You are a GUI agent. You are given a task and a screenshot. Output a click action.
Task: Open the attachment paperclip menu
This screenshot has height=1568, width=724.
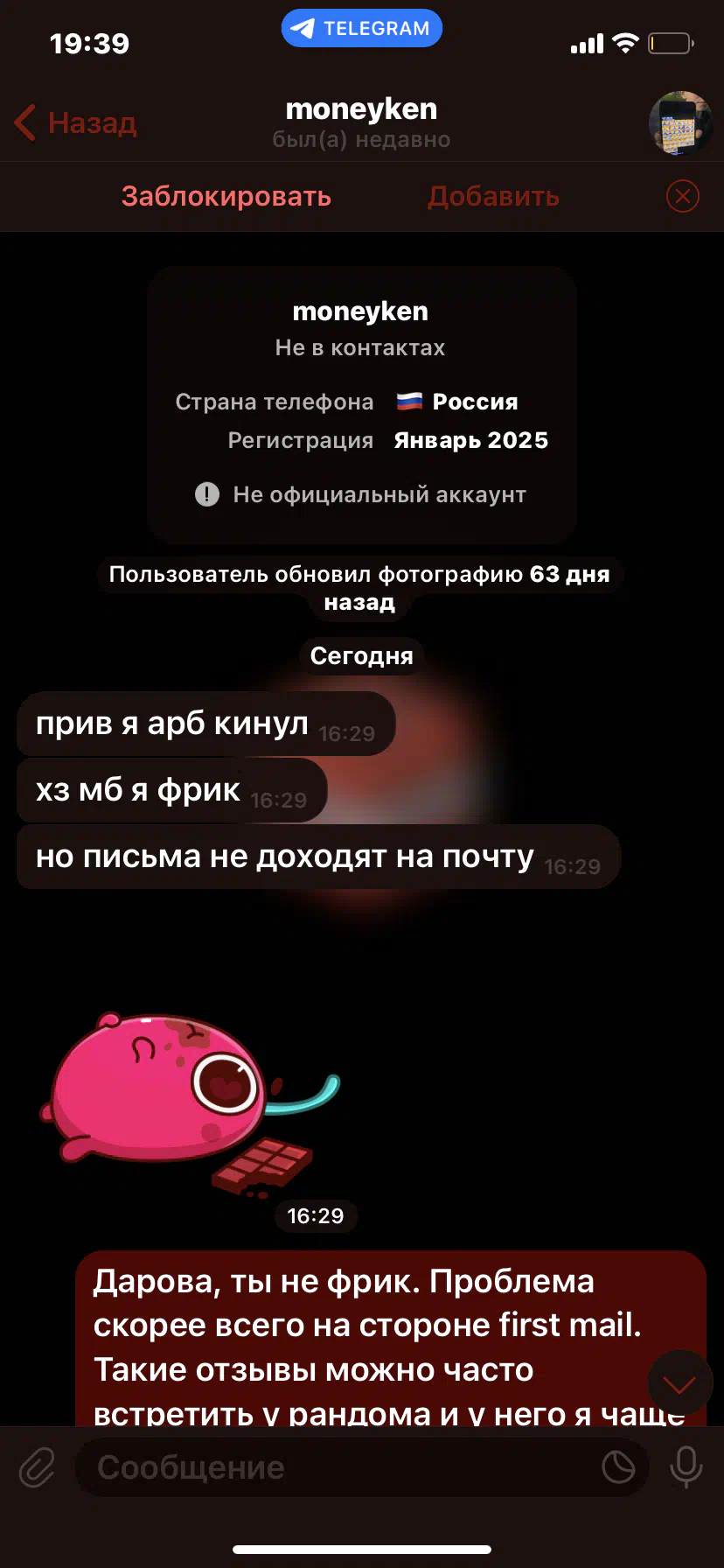coord(37,1467)
